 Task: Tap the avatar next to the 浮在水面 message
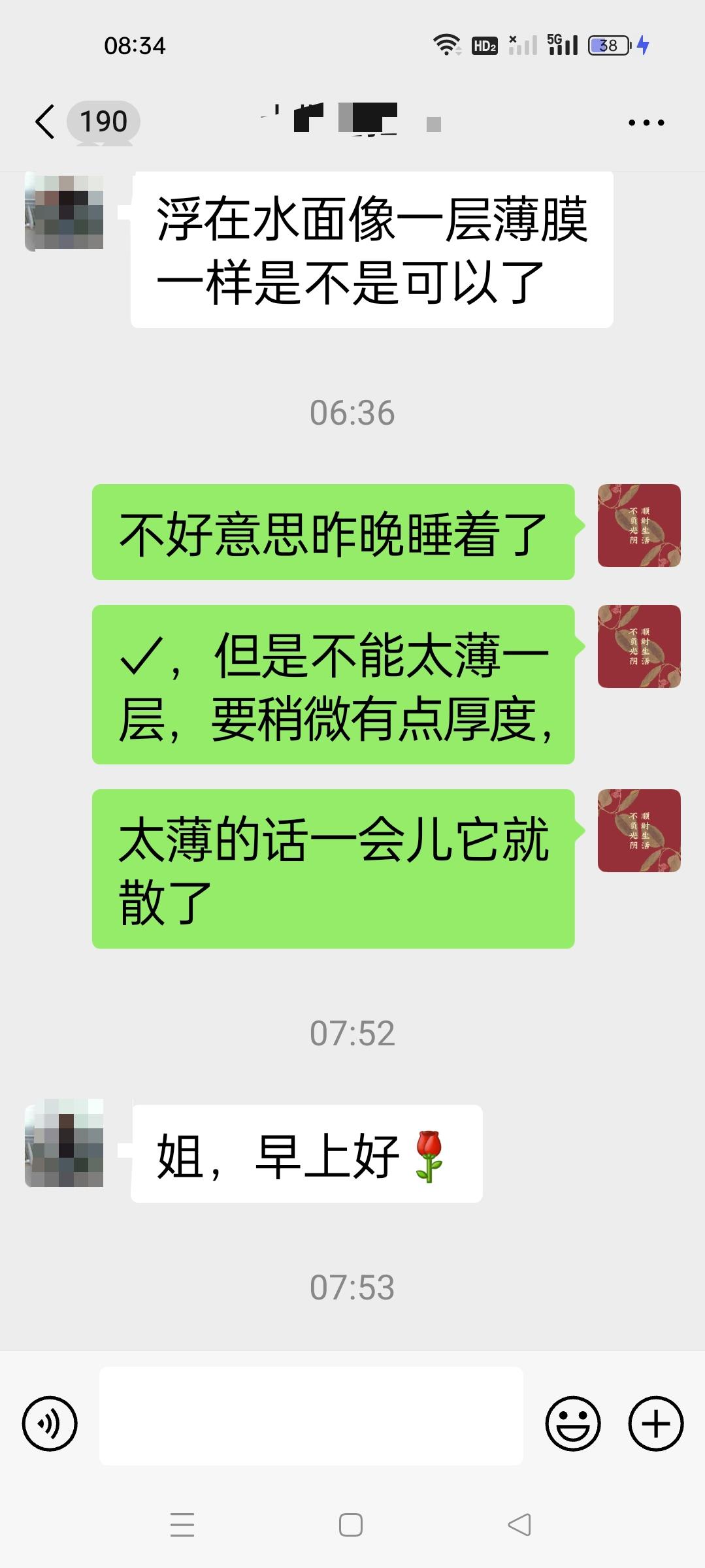[65, 212]
